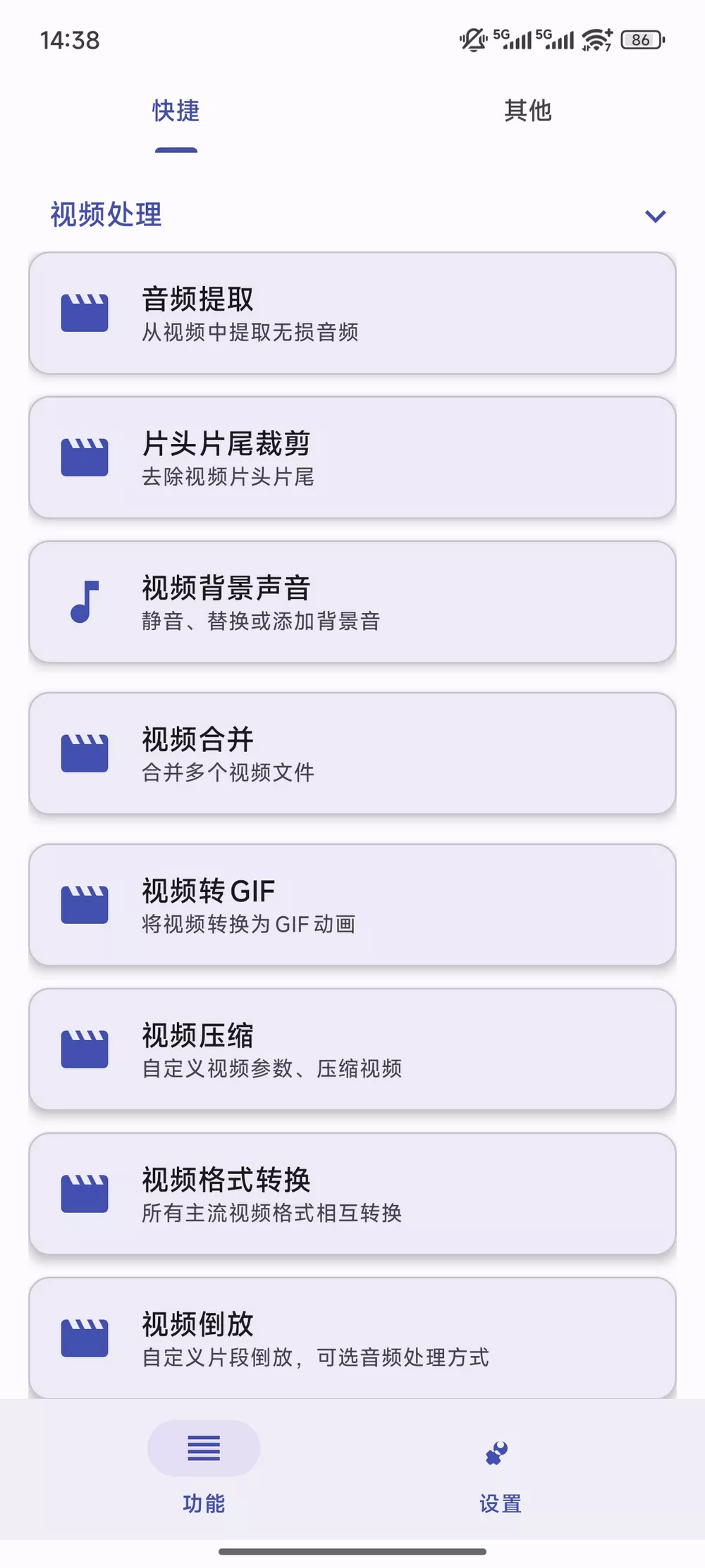The height and width of the screenshot is (1568, 705).
Task: Select the 视频转 GIF video icon
Action: (x=85, y=904)
